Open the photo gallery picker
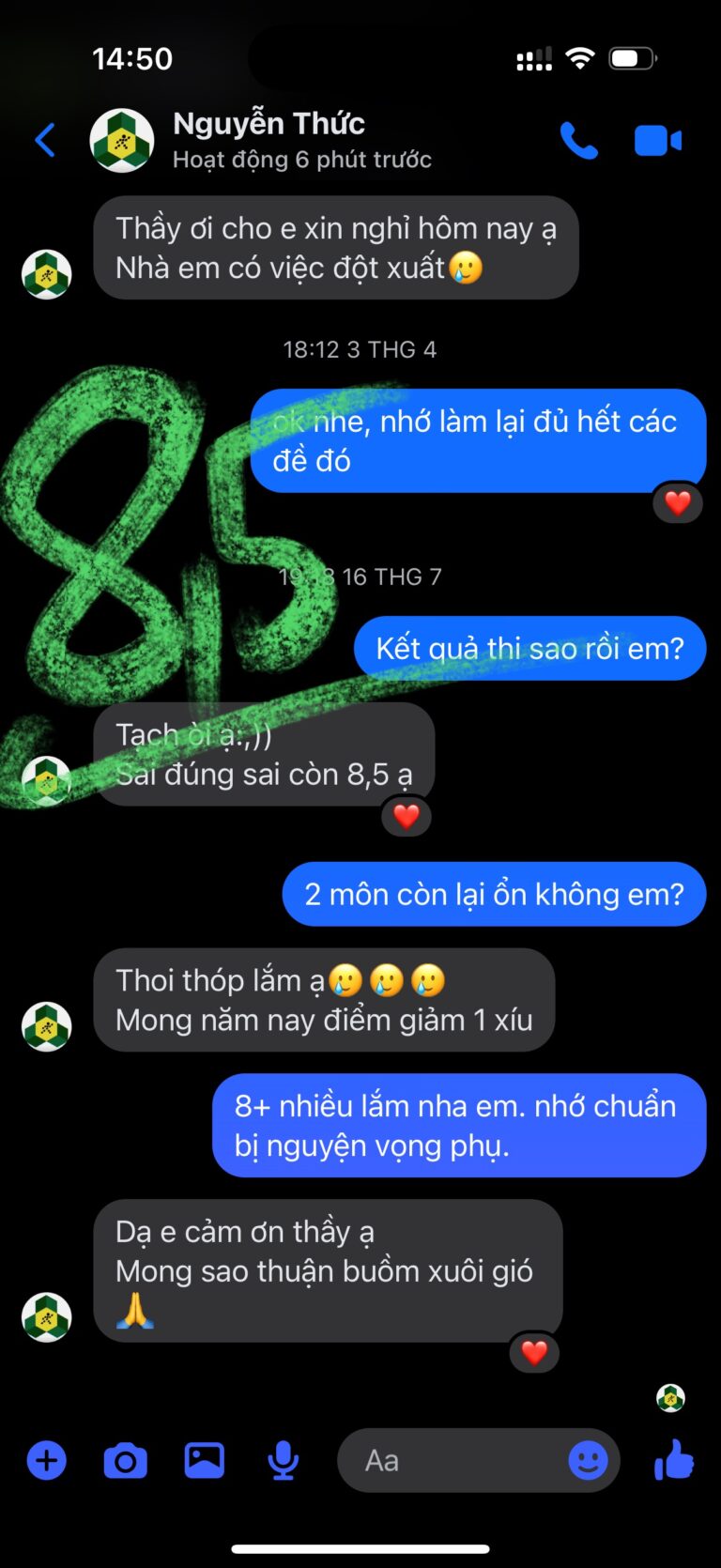 click(x=204, y=1461)
